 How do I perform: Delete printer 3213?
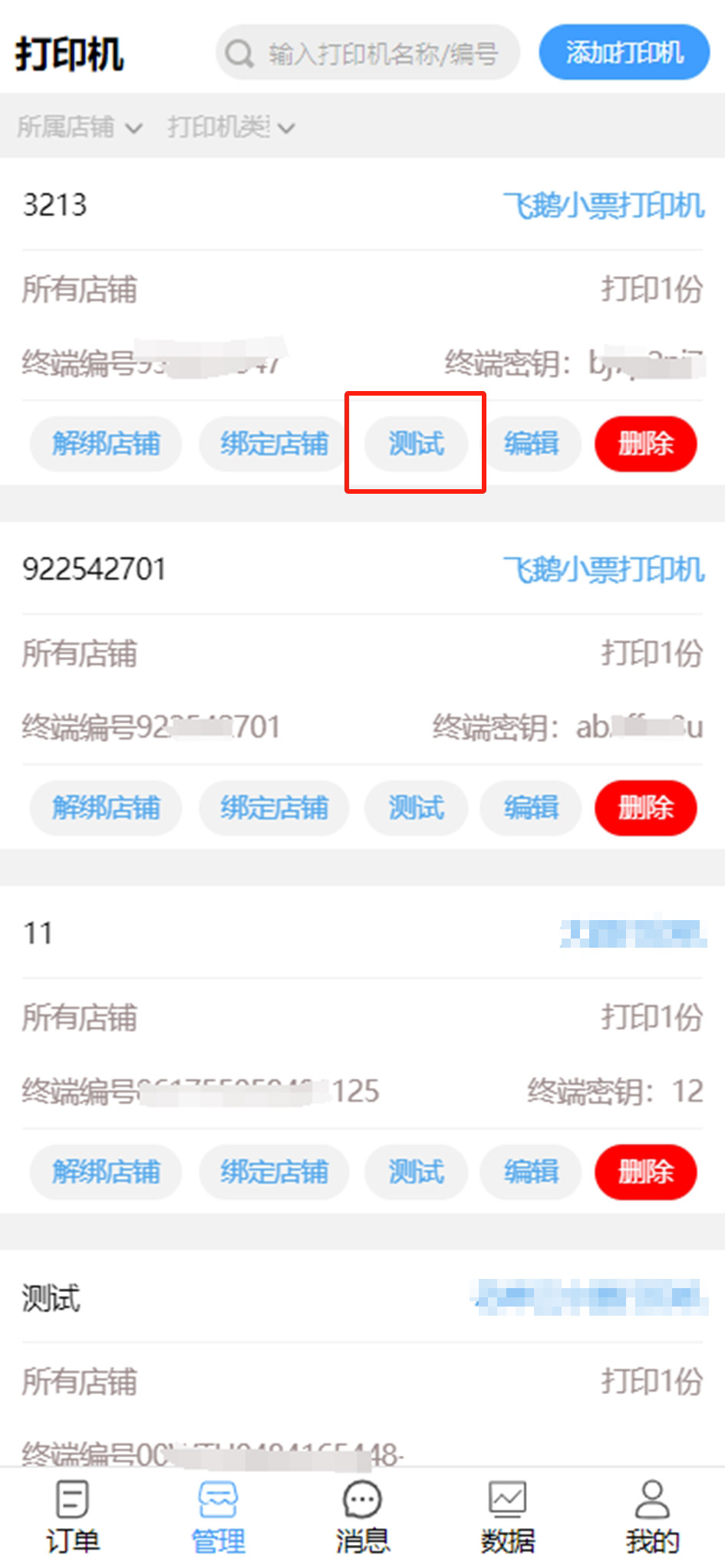point(645,443)
